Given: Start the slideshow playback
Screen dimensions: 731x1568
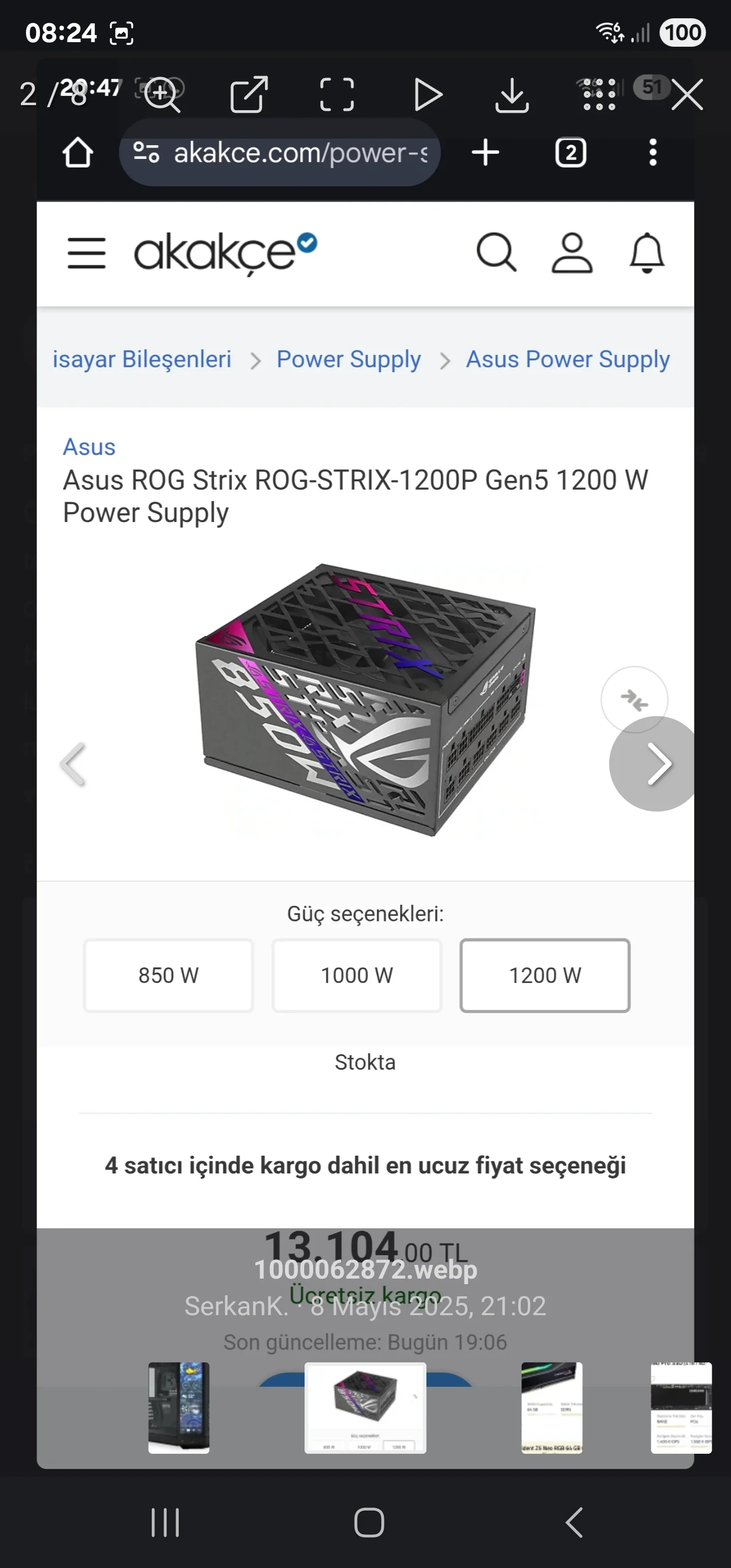Looking at the screenshot, I should 427,95.
